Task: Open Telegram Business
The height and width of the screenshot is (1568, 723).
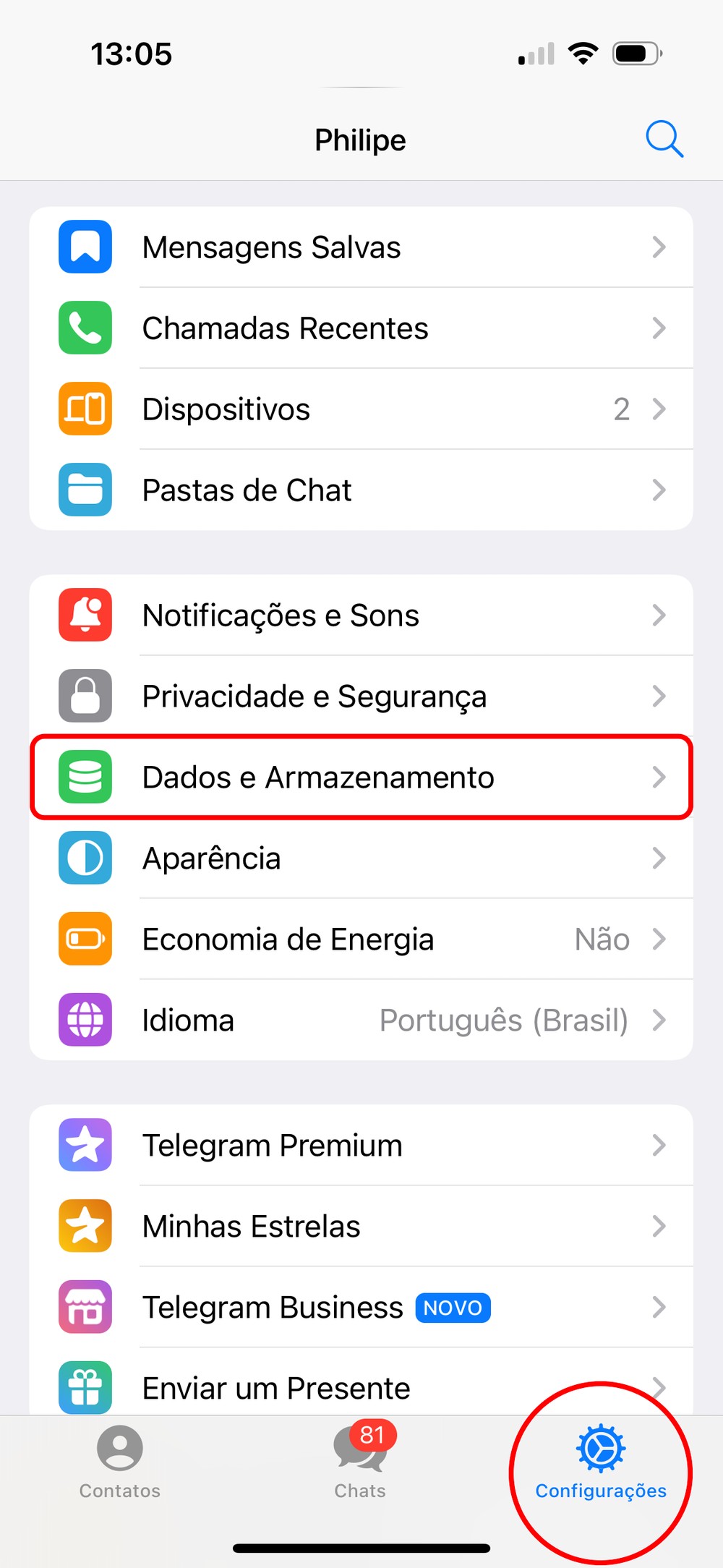Action: pyautogui.click(x=361, y=1308)
